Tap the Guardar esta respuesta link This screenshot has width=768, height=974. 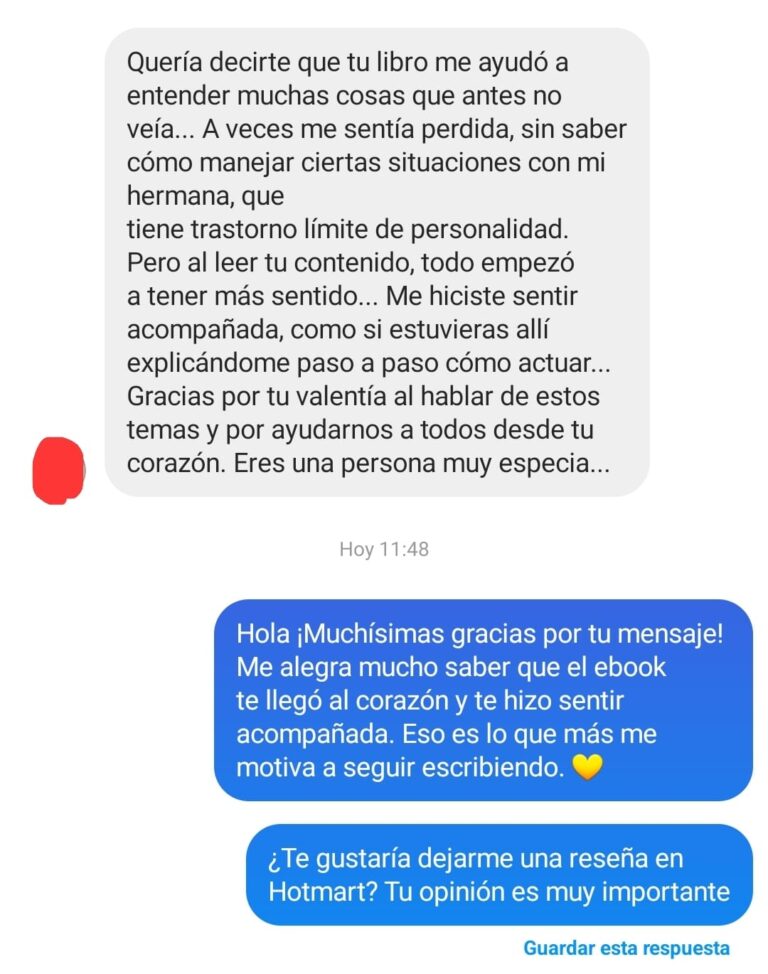626,947
